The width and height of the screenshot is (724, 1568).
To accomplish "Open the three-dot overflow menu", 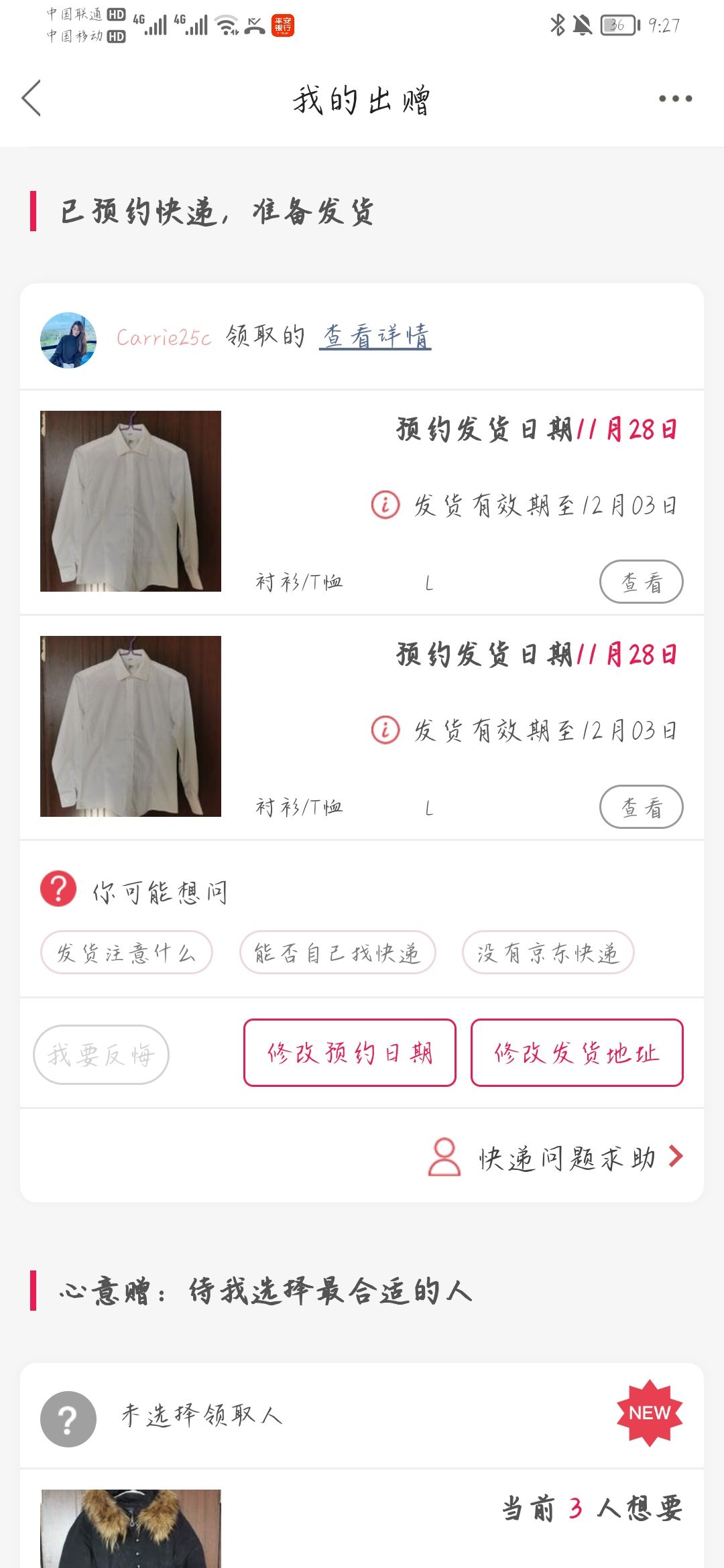I will (674, 99).
